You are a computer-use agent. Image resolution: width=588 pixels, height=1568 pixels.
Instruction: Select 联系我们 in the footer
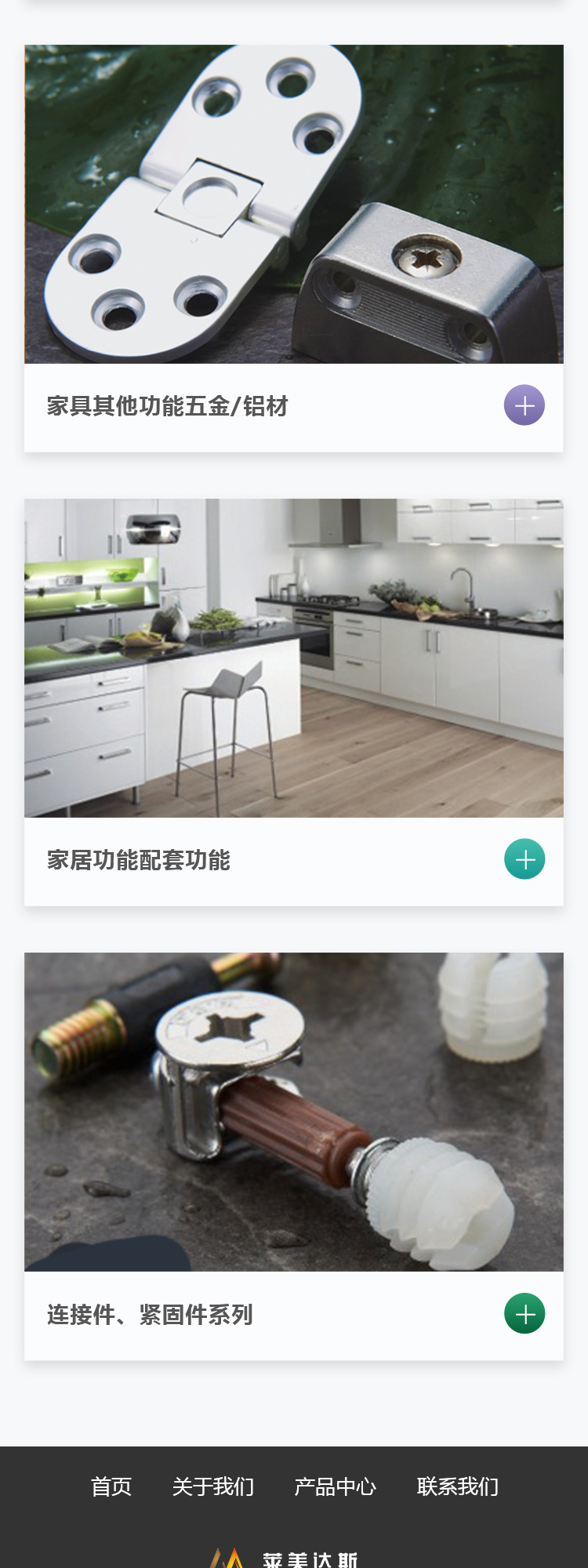click(458, 1486)
